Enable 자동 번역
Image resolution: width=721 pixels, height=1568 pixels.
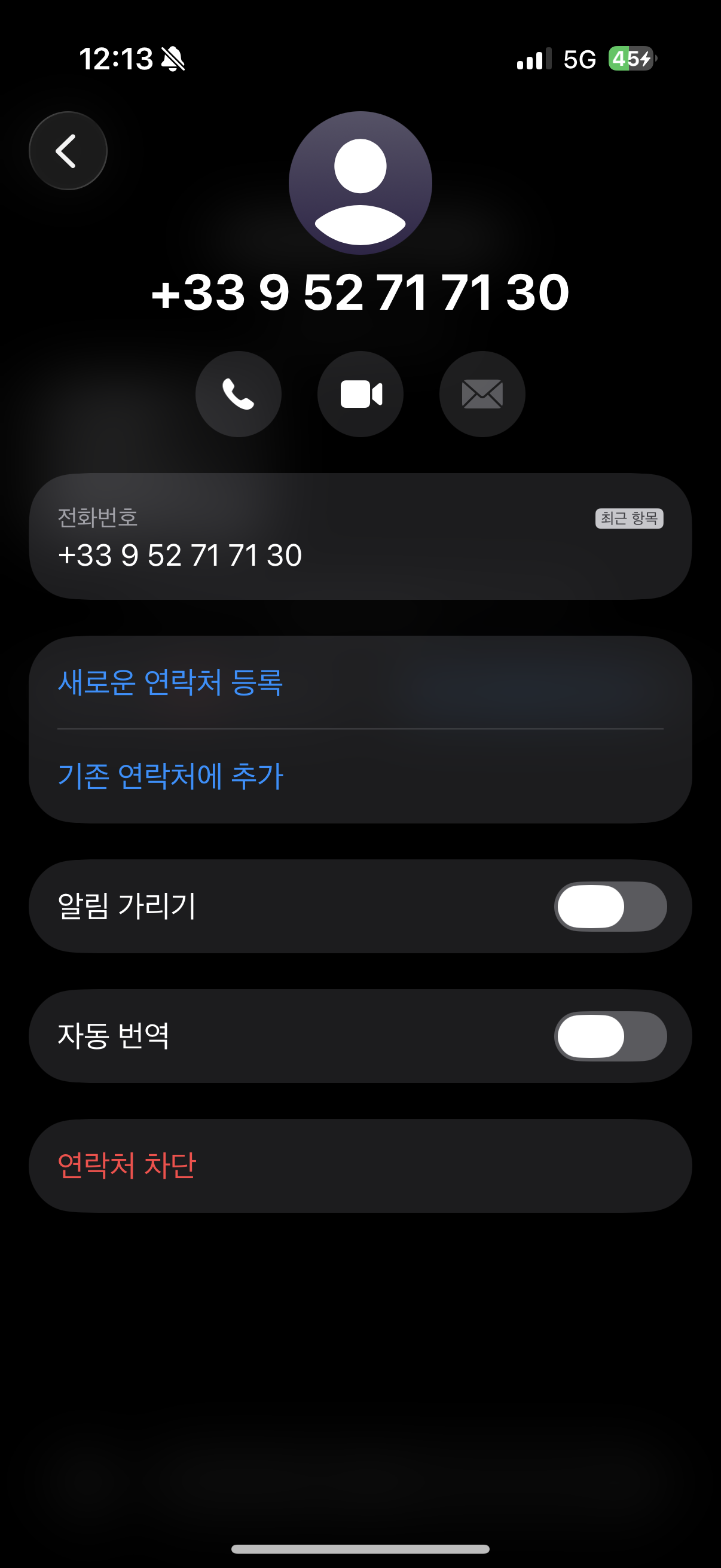(610, 1036)
